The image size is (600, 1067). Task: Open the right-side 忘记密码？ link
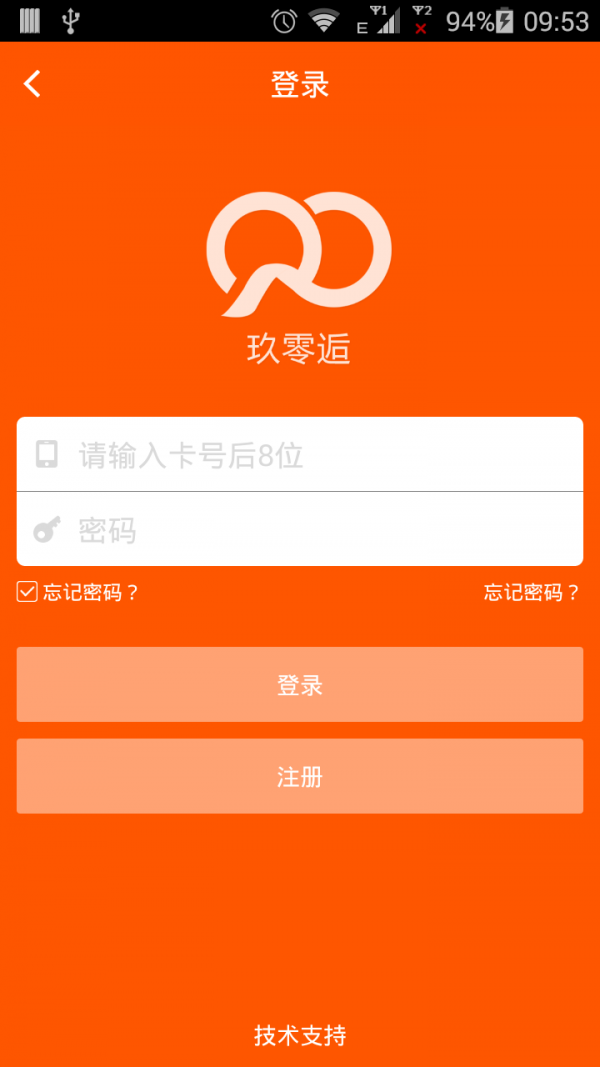tap(531, 592)
